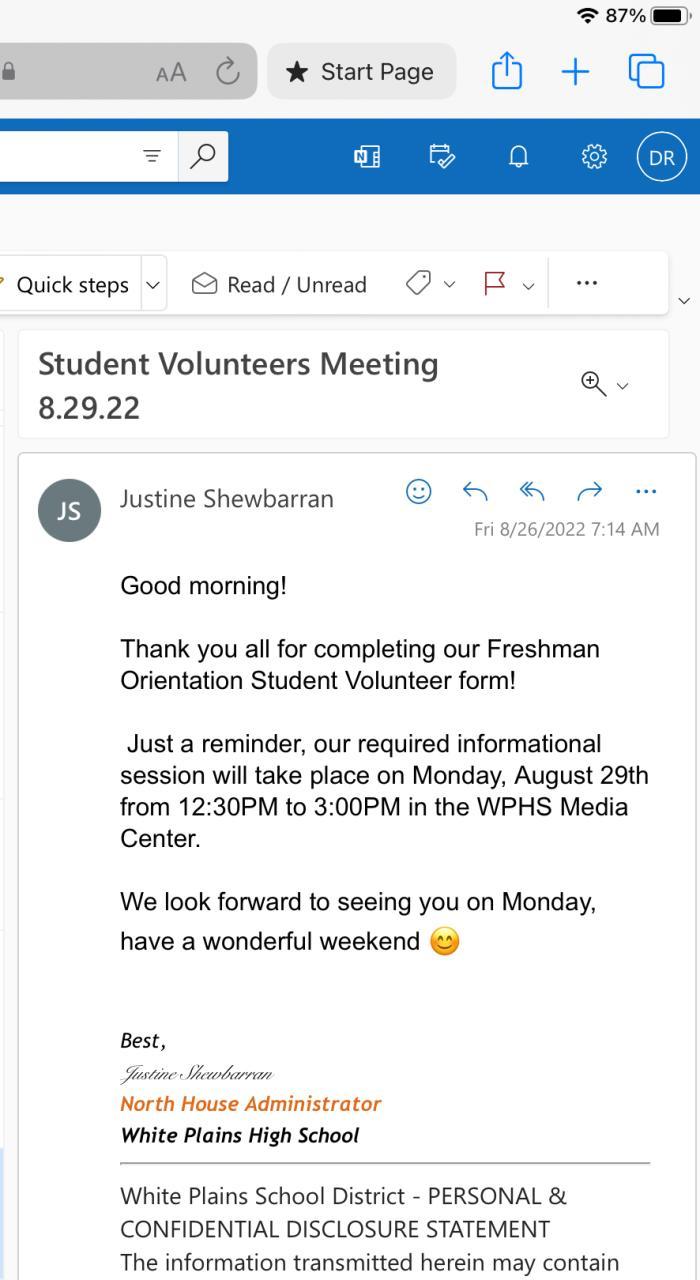The height and width of the screenshot is (1280, 700).
Task: React to Justine's email with an emoji
Action: [418, 491]
